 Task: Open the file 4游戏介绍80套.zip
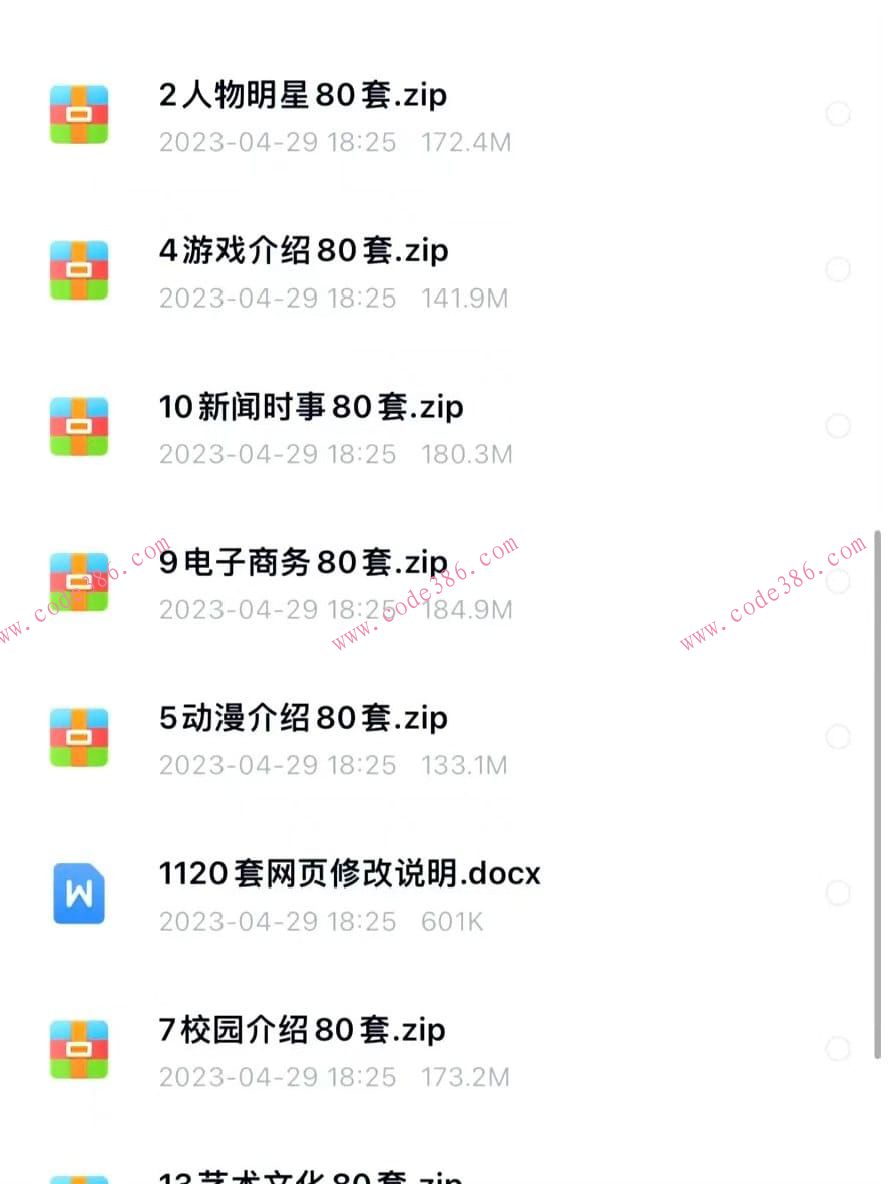[x=301, y=250]
